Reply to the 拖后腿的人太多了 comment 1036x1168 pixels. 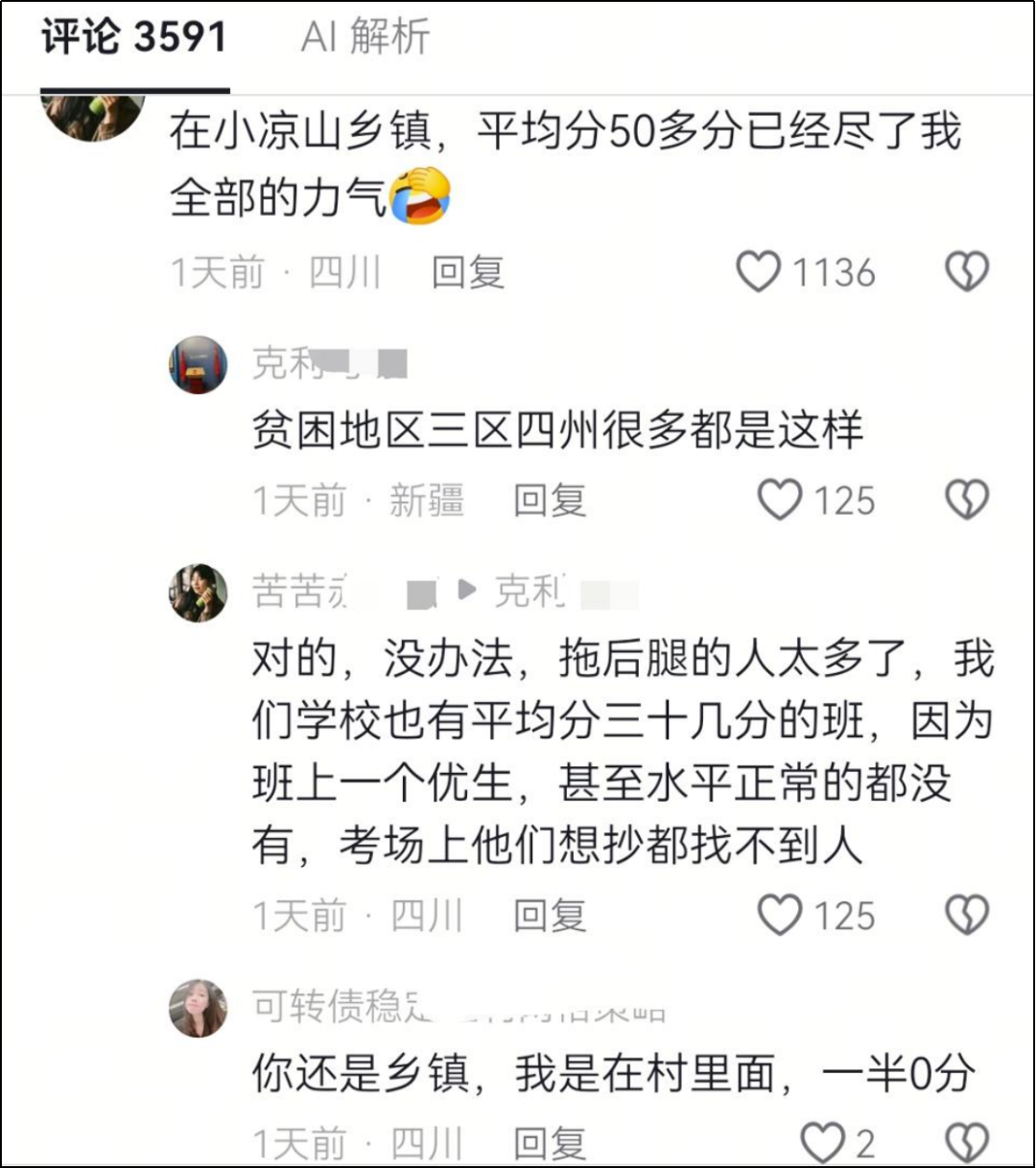pyautogui.click(x=550, y=916)
